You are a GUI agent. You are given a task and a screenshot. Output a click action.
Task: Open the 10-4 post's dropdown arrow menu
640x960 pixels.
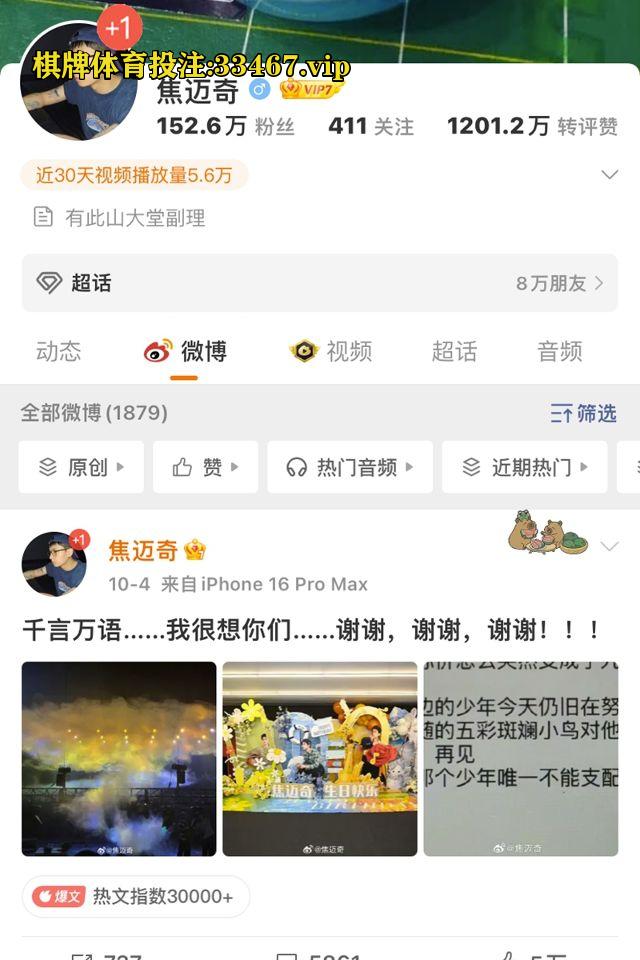[609, 546]
